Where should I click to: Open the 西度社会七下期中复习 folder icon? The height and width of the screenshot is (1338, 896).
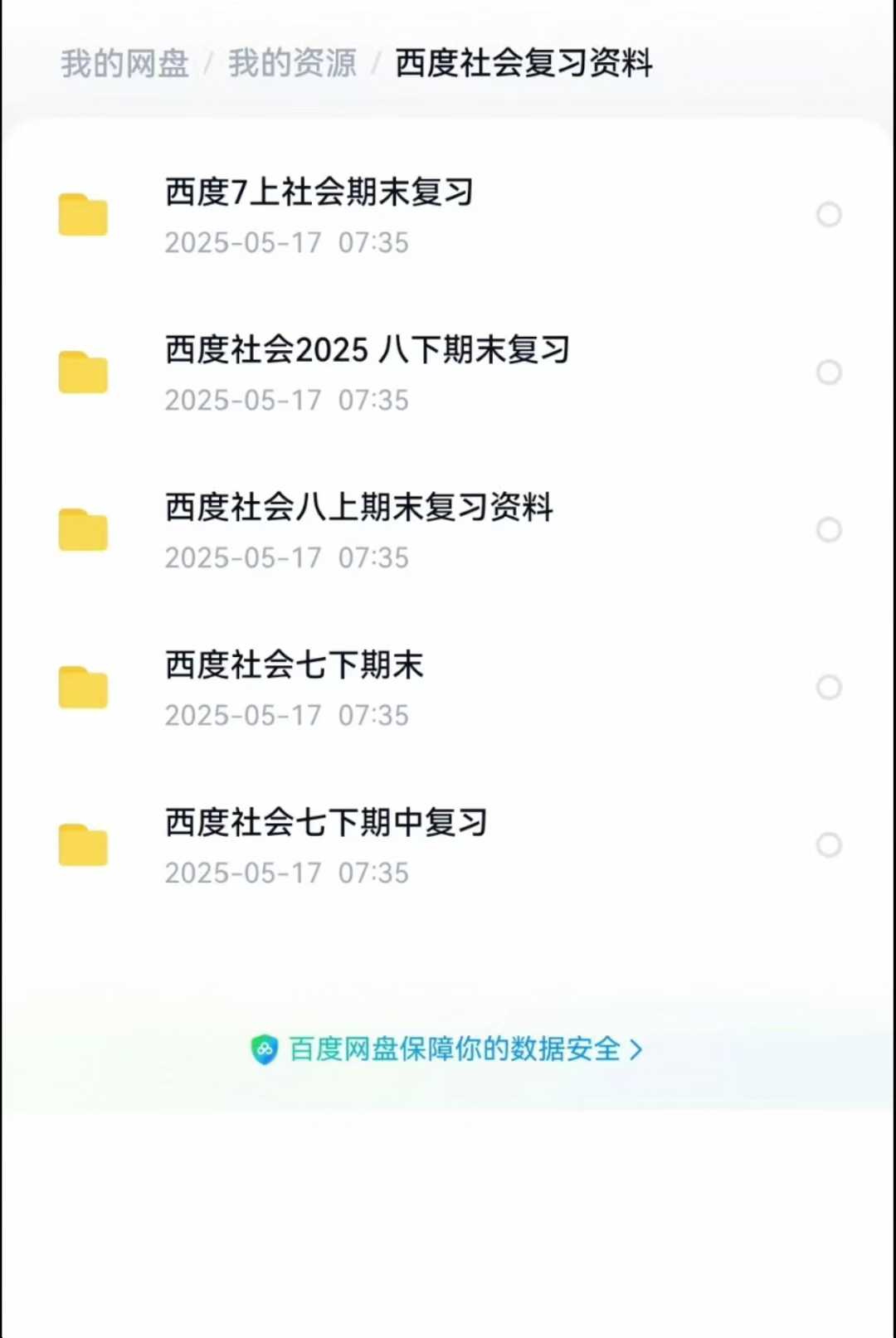[83, 844]
